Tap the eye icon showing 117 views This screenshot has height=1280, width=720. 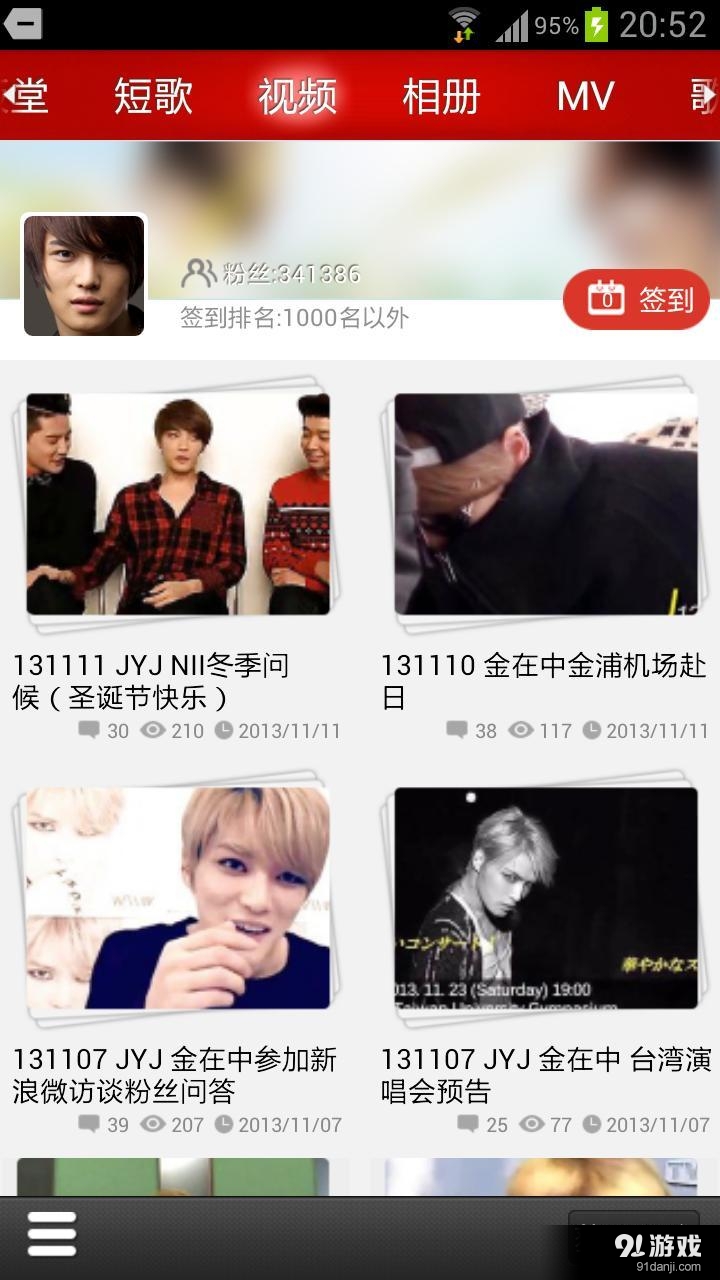(x=521, y=731)
